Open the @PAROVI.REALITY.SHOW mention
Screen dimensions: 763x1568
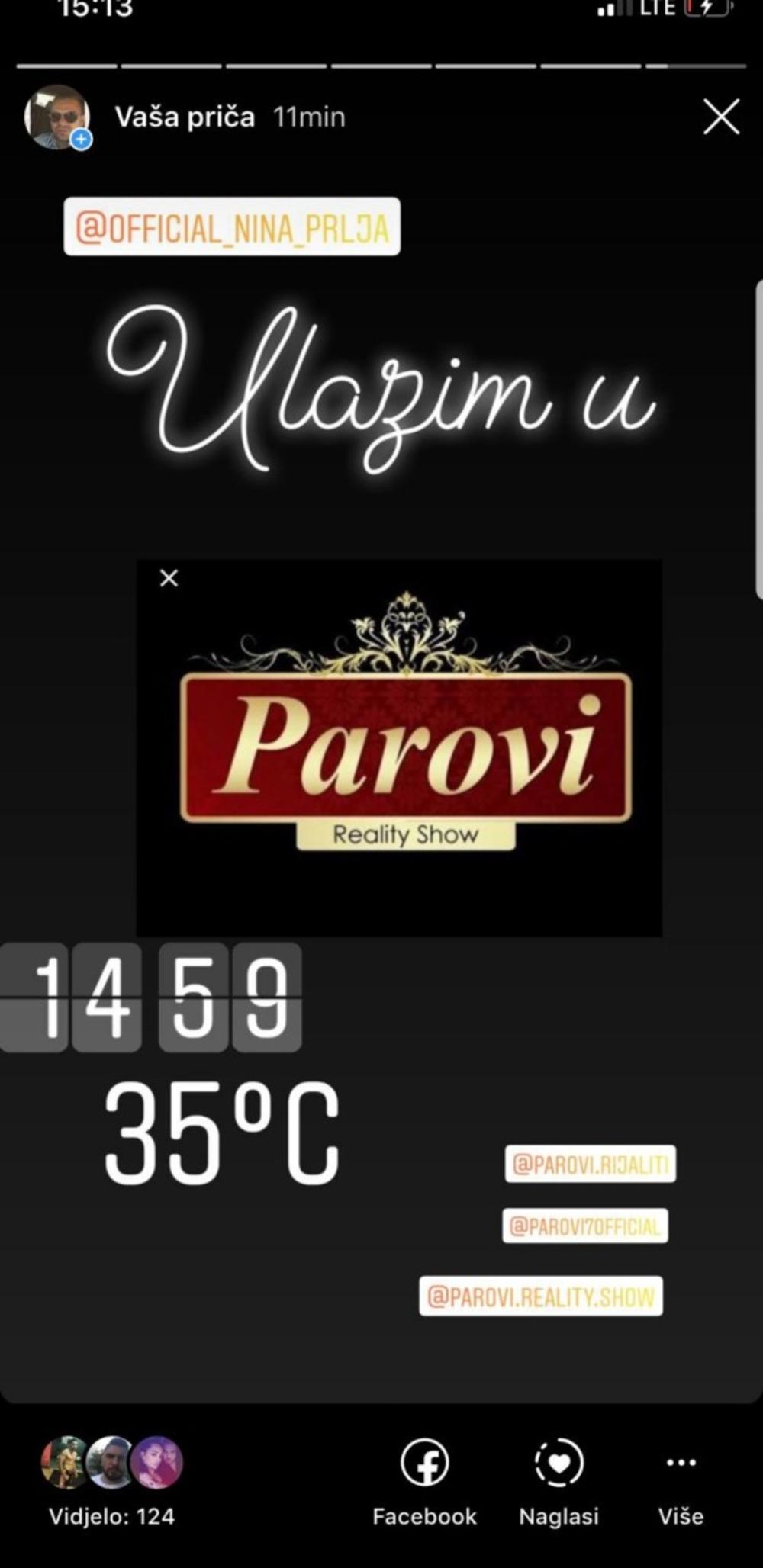(x=541, y=1296)
